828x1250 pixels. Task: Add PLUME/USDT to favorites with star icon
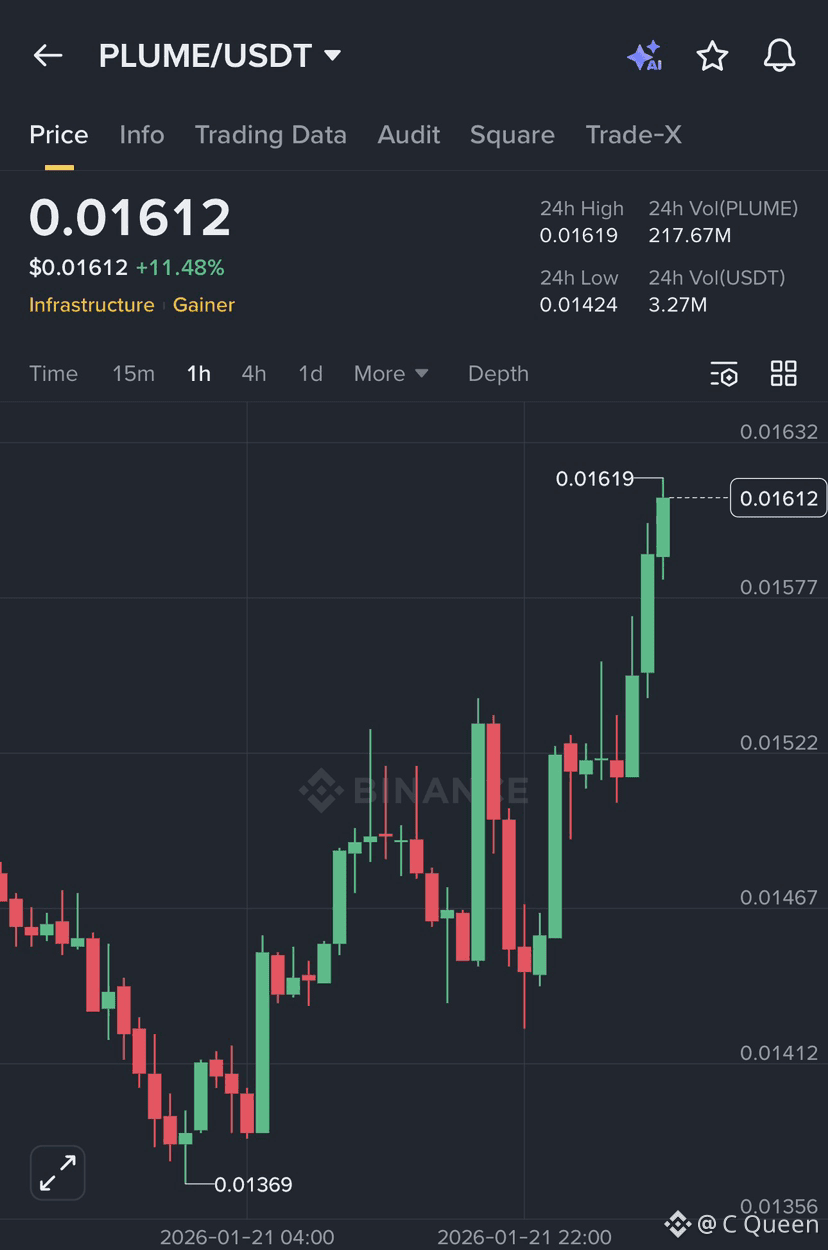(712, 56)
